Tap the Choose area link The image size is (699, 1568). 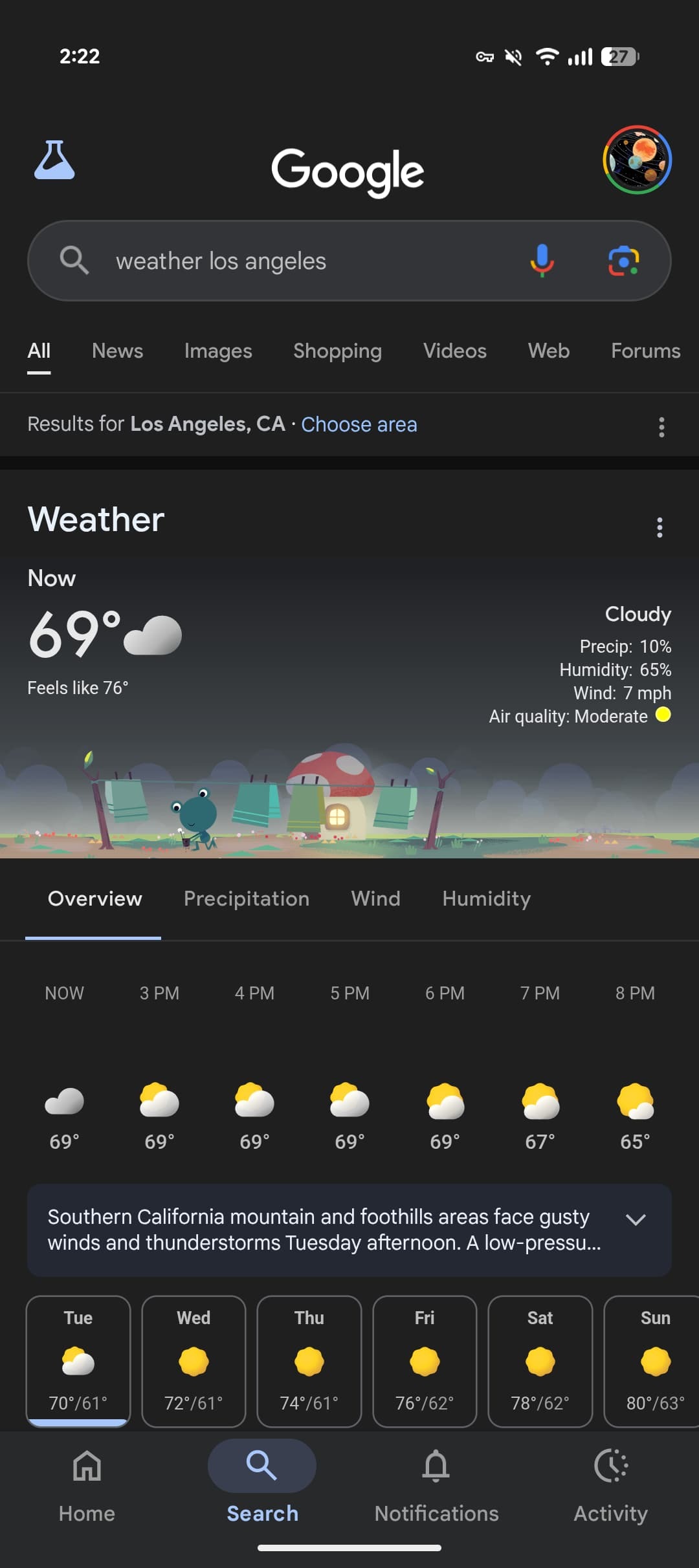point(359,424)
